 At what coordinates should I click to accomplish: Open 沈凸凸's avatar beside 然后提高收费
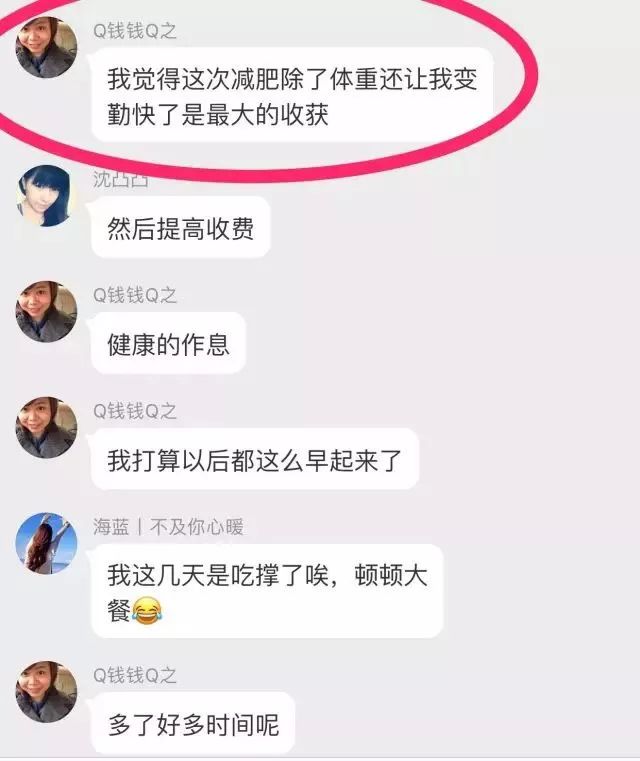pyautogui.click(x=46, y=196)
